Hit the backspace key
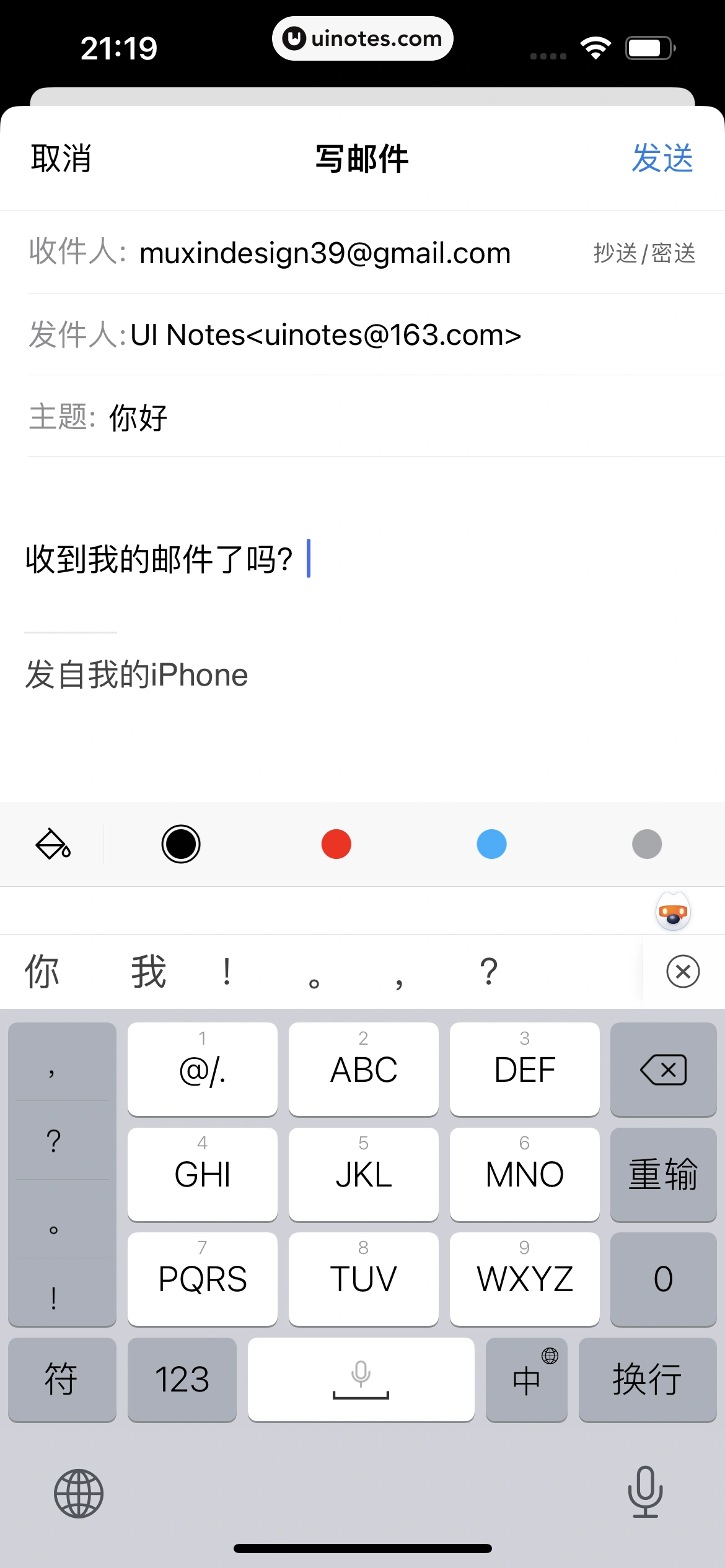The width and height of the screenshot is (725, 1568). 663,1069
